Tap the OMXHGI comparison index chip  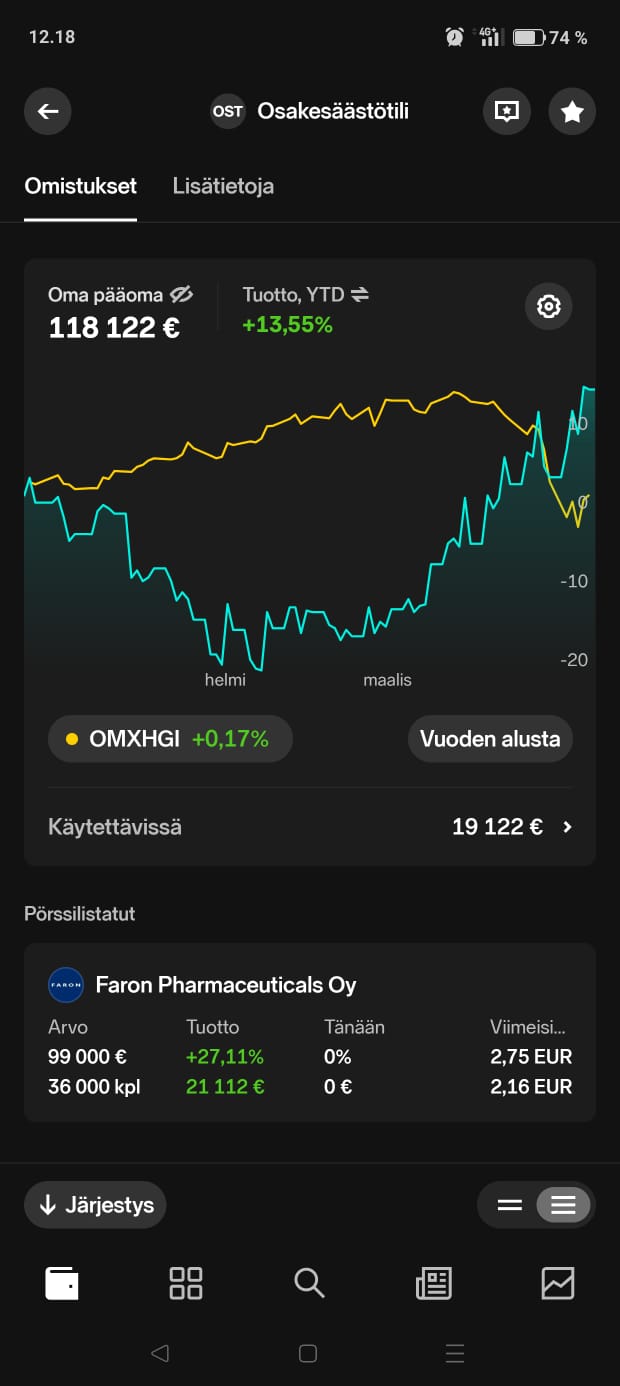tap(170, 740)
